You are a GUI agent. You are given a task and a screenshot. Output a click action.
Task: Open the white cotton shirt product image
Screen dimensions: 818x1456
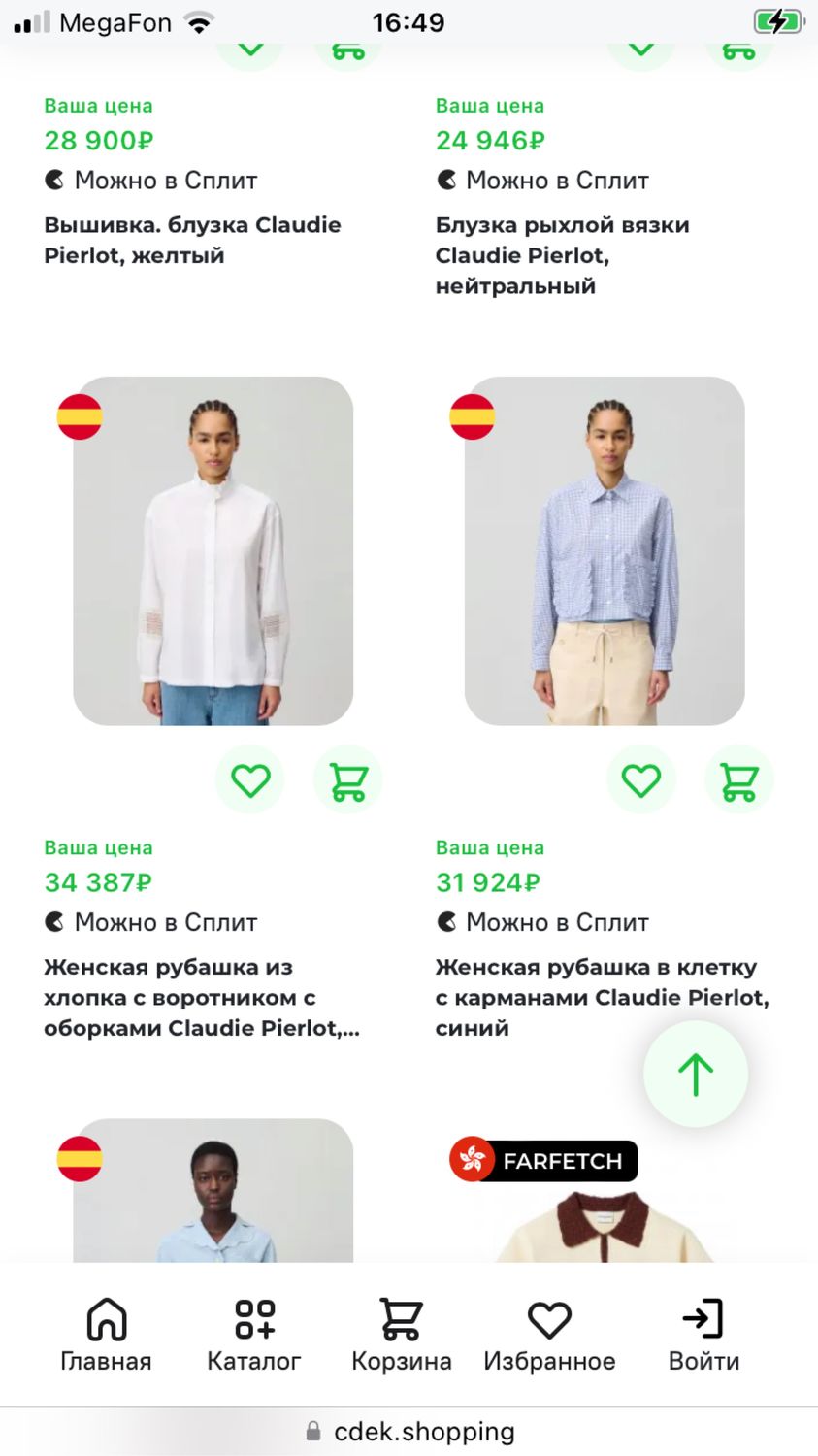click(213, 551)
